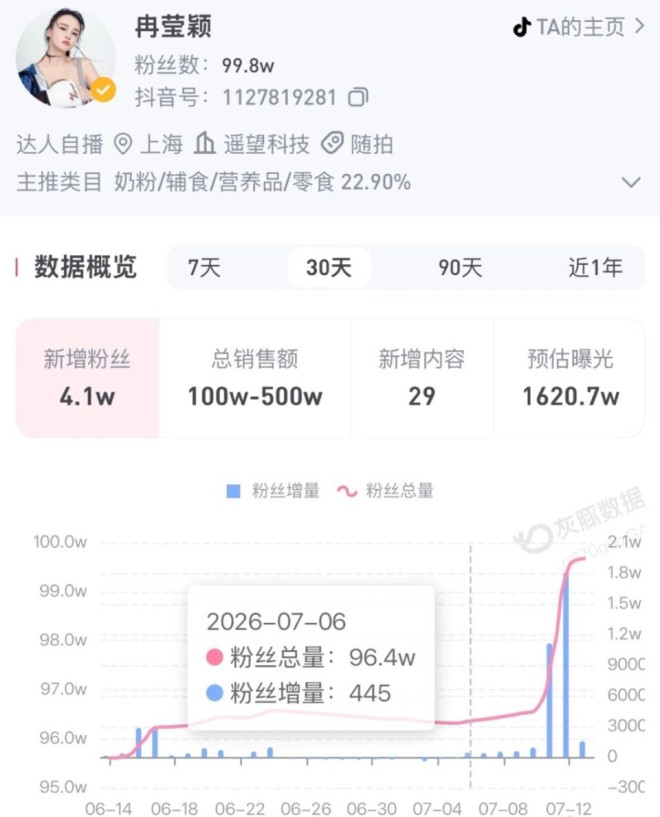Copy the 抖音号 1127819281
The height and width of the screenshot is (817, 660).
point(358,97)
